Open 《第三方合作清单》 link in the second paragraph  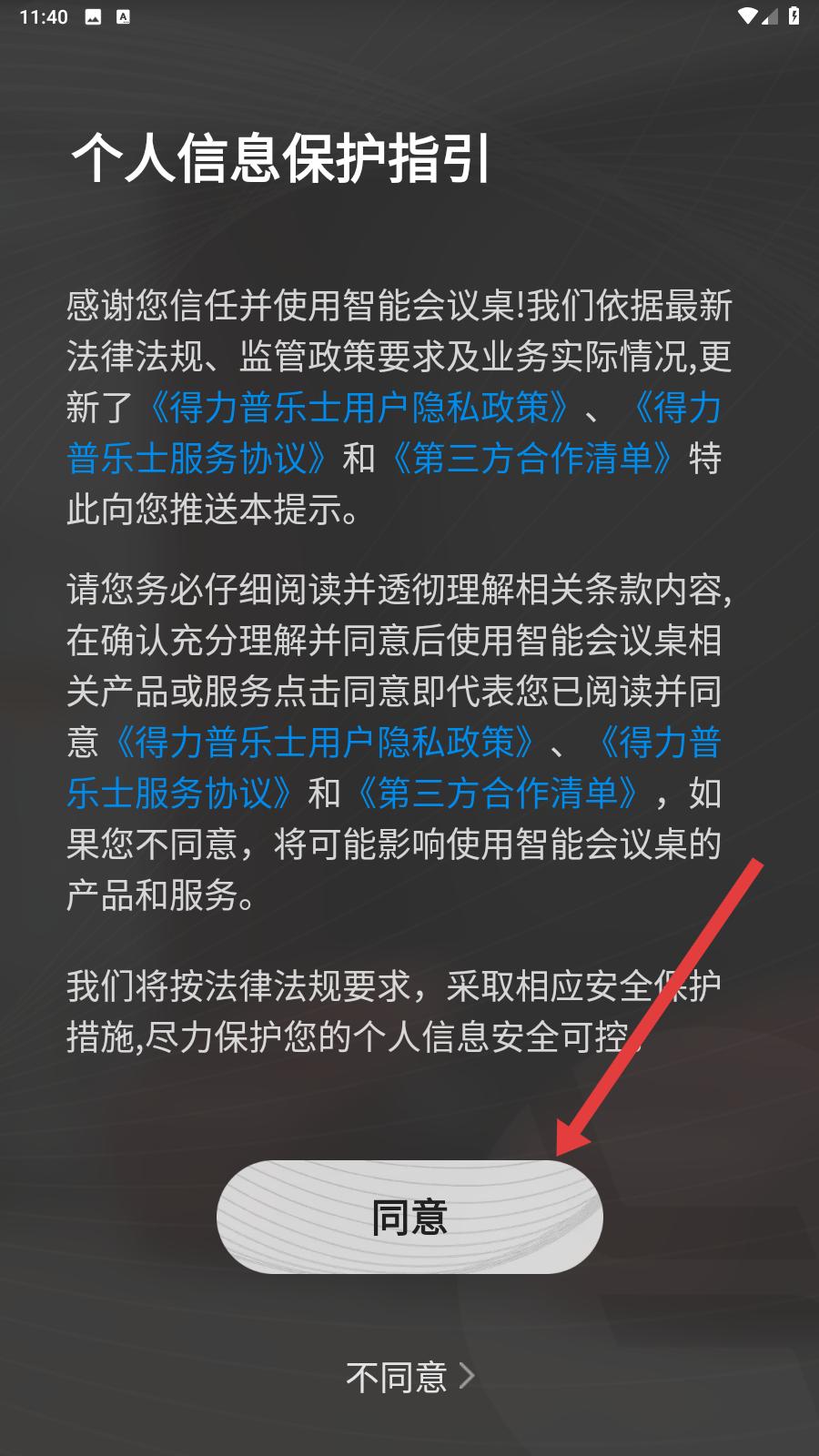click(x=498, y=793)
